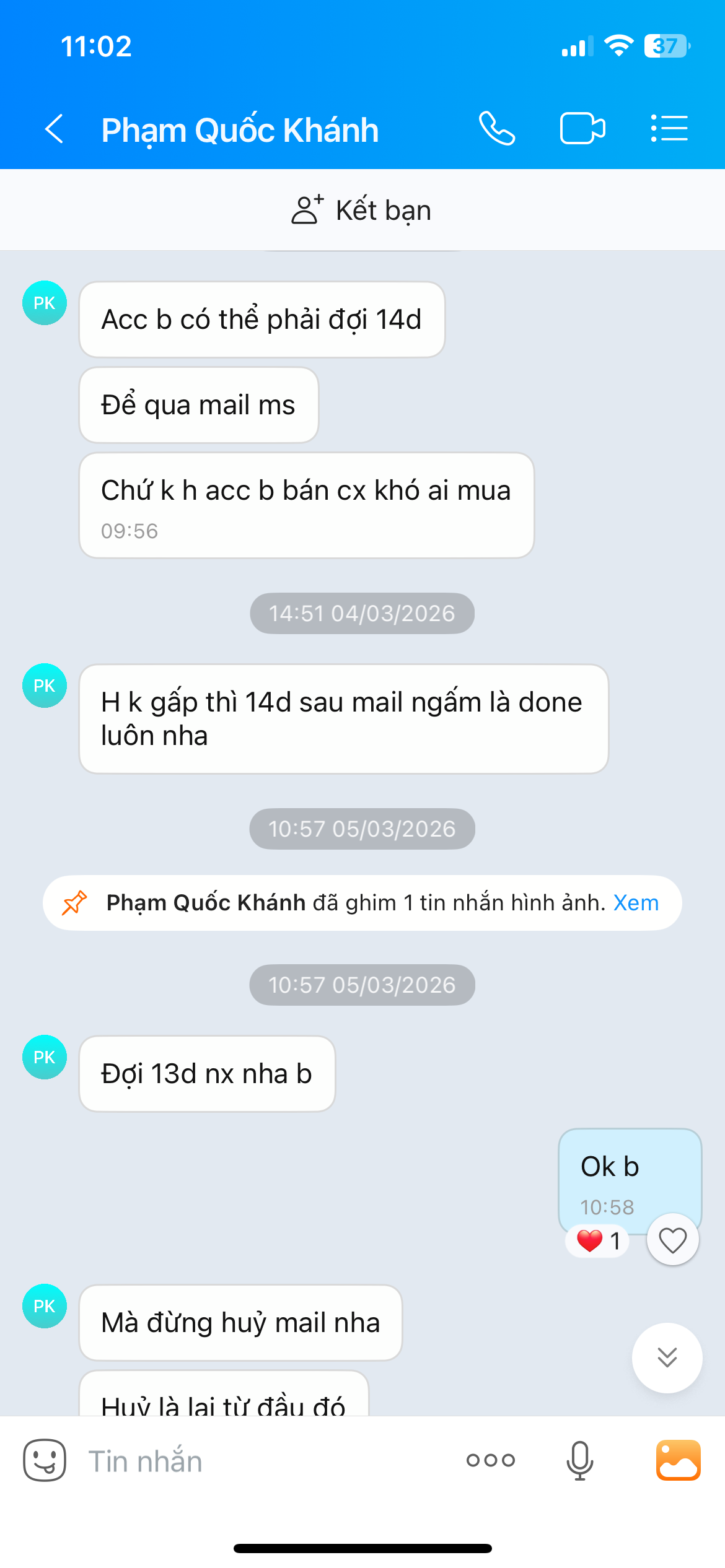Viewport: 725px width, 1568px height.
Task: React with heart on the Ok b message
Action: [672, 1240]
